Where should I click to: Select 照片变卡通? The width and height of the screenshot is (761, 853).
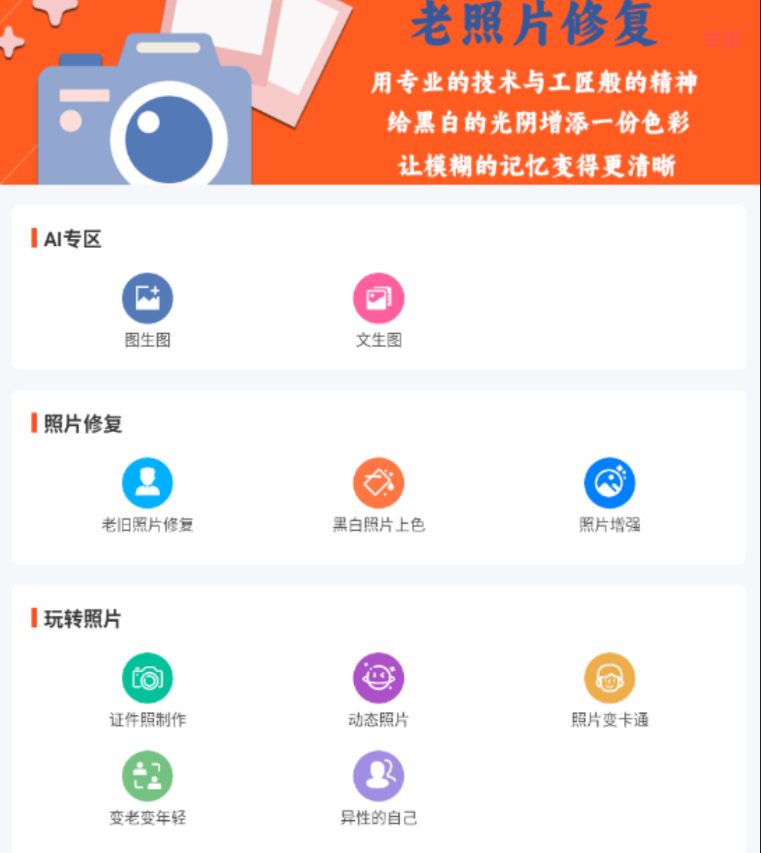(609, 678)
